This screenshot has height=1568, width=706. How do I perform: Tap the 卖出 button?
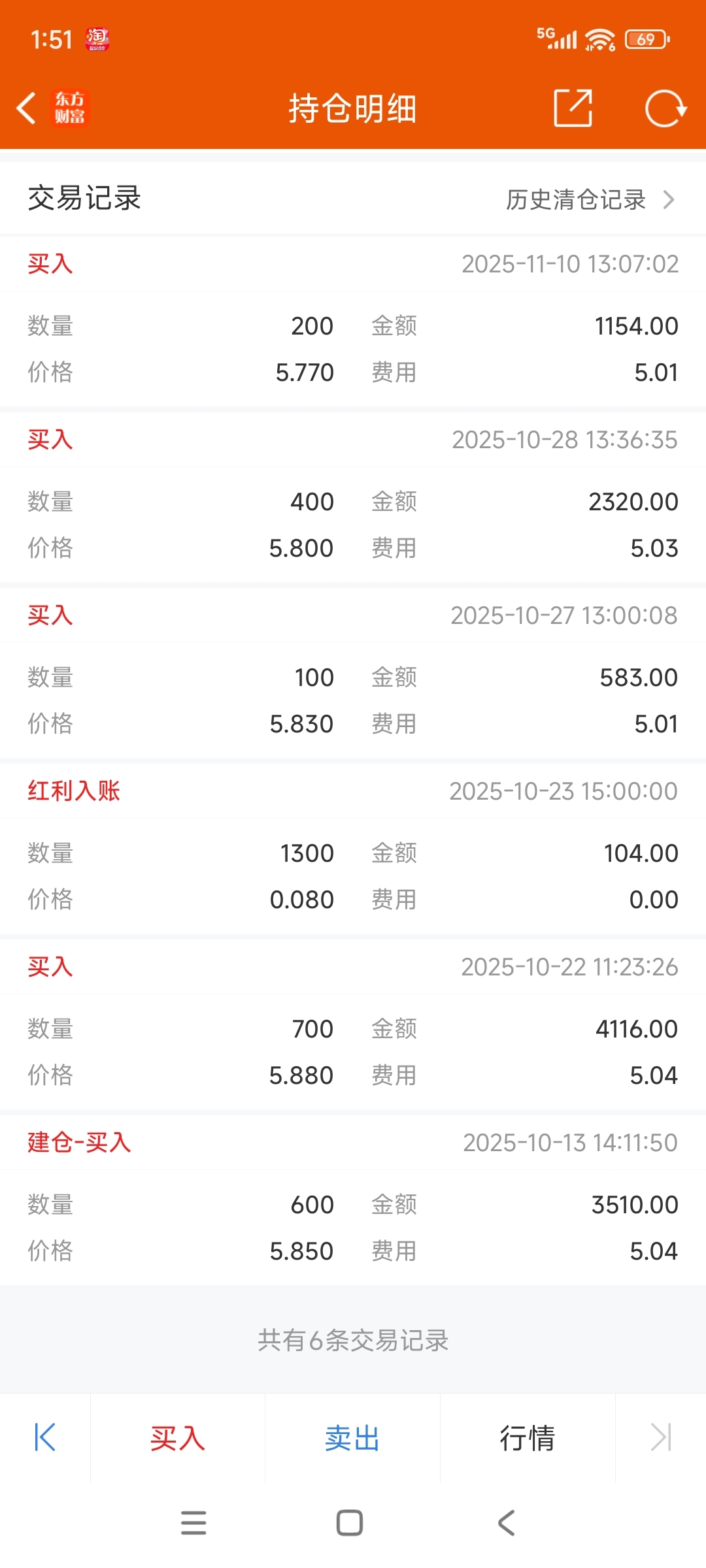point(352,1438)
